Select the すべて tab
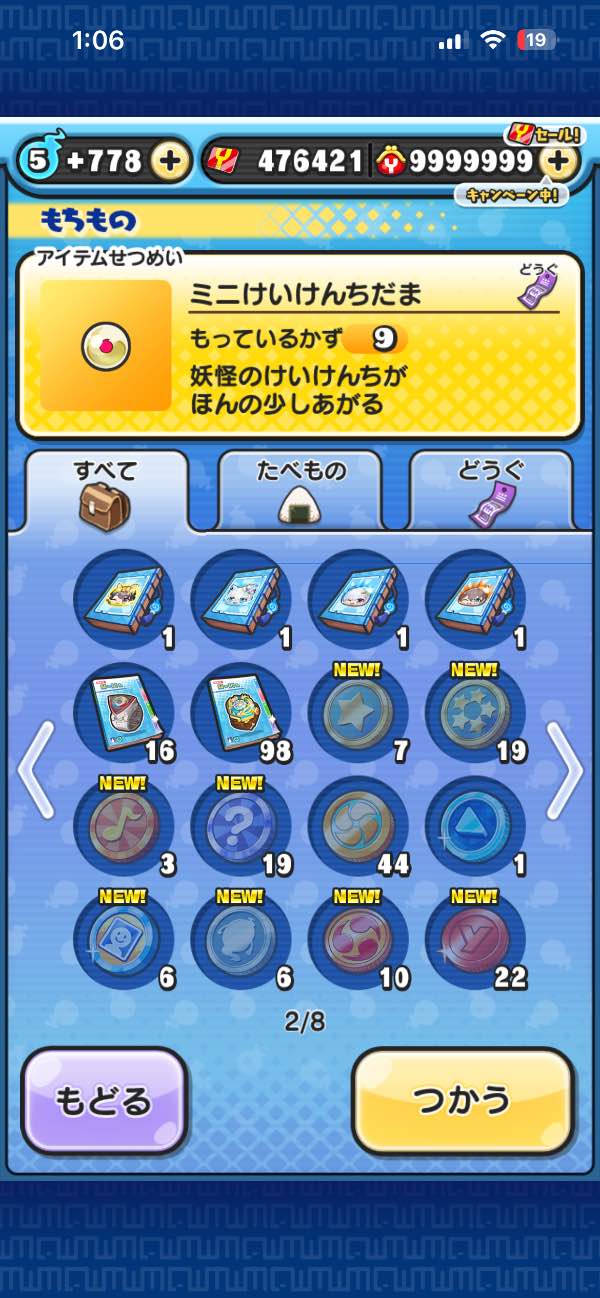 click(x=106, y=489)
